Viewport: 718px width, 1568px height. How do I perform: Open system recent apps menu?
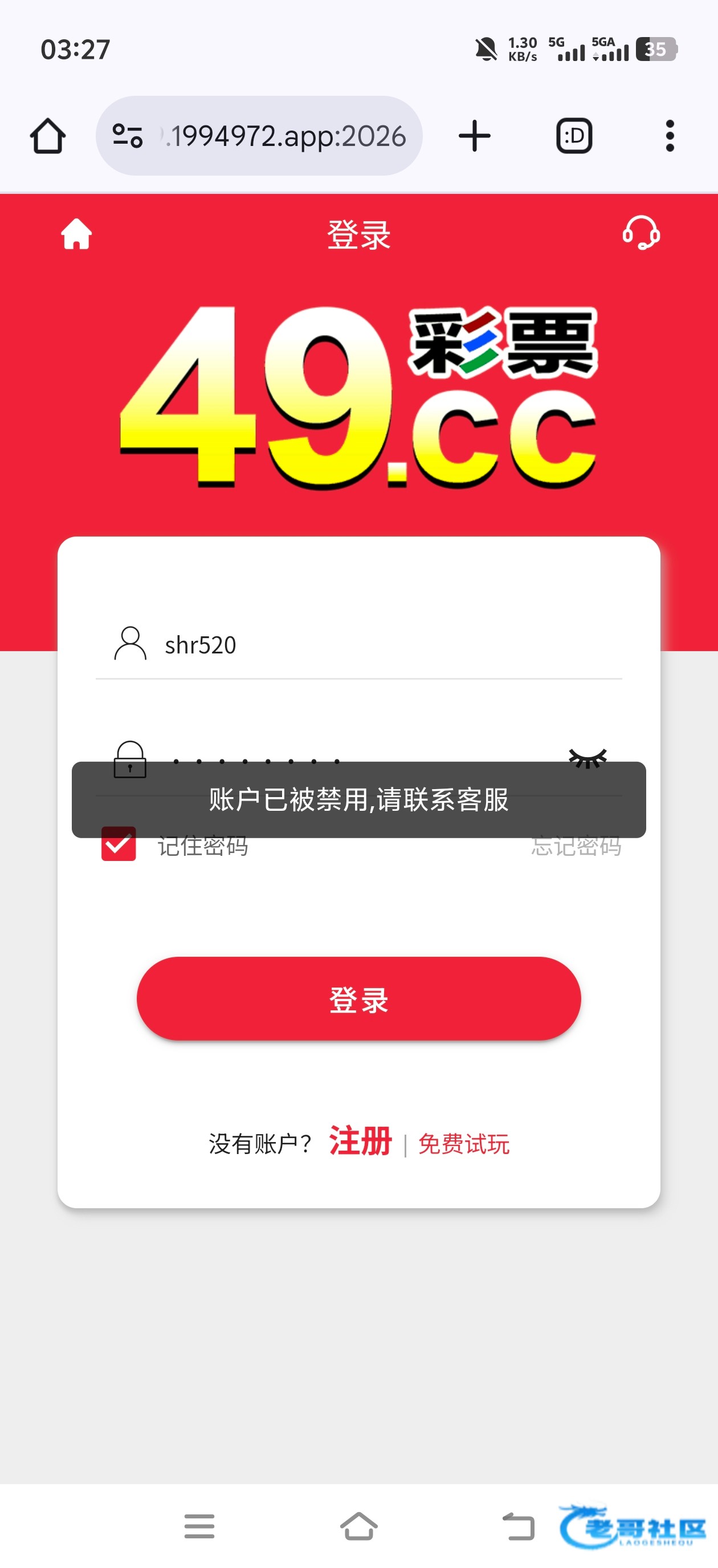(199, 1526)
